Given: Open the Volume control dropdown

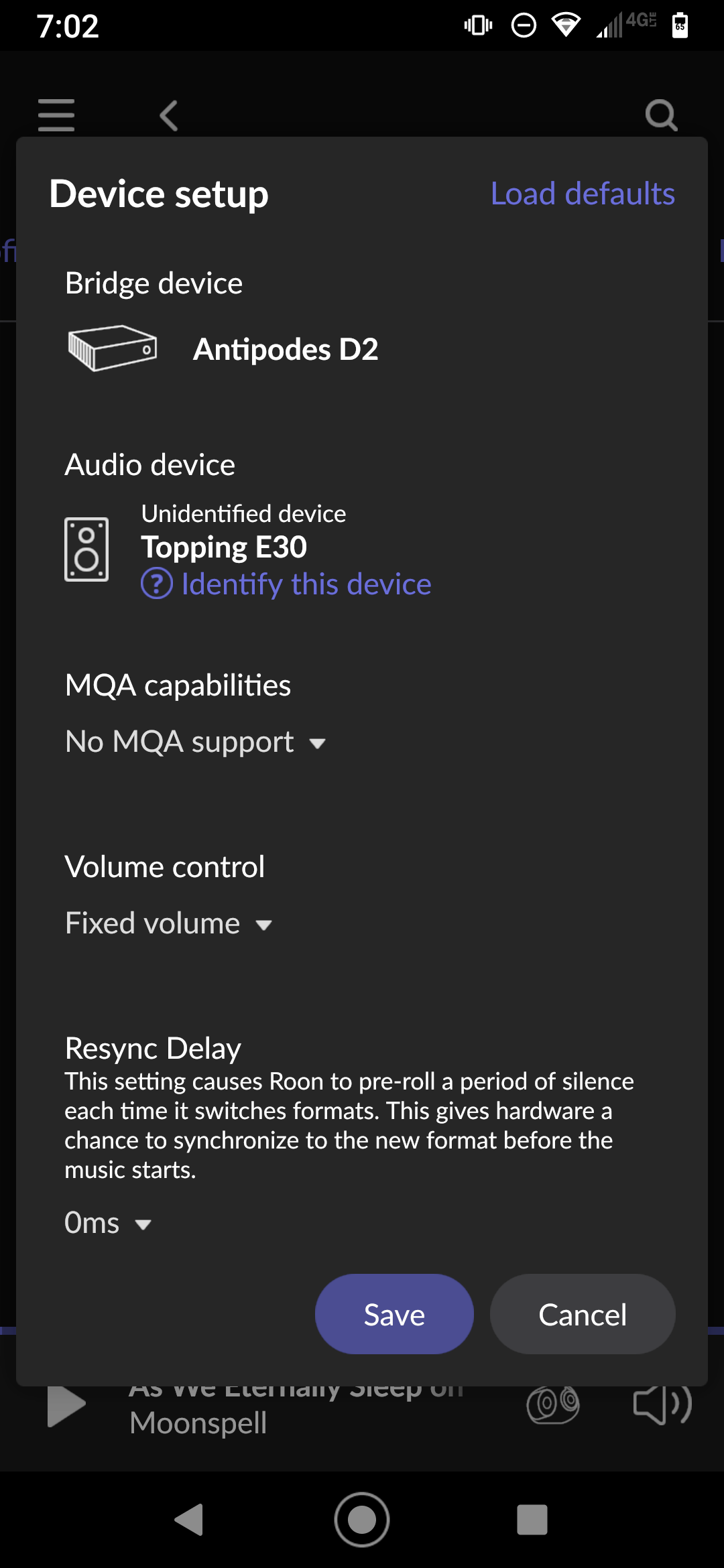Looking at the screenshot, I should 168,923.
